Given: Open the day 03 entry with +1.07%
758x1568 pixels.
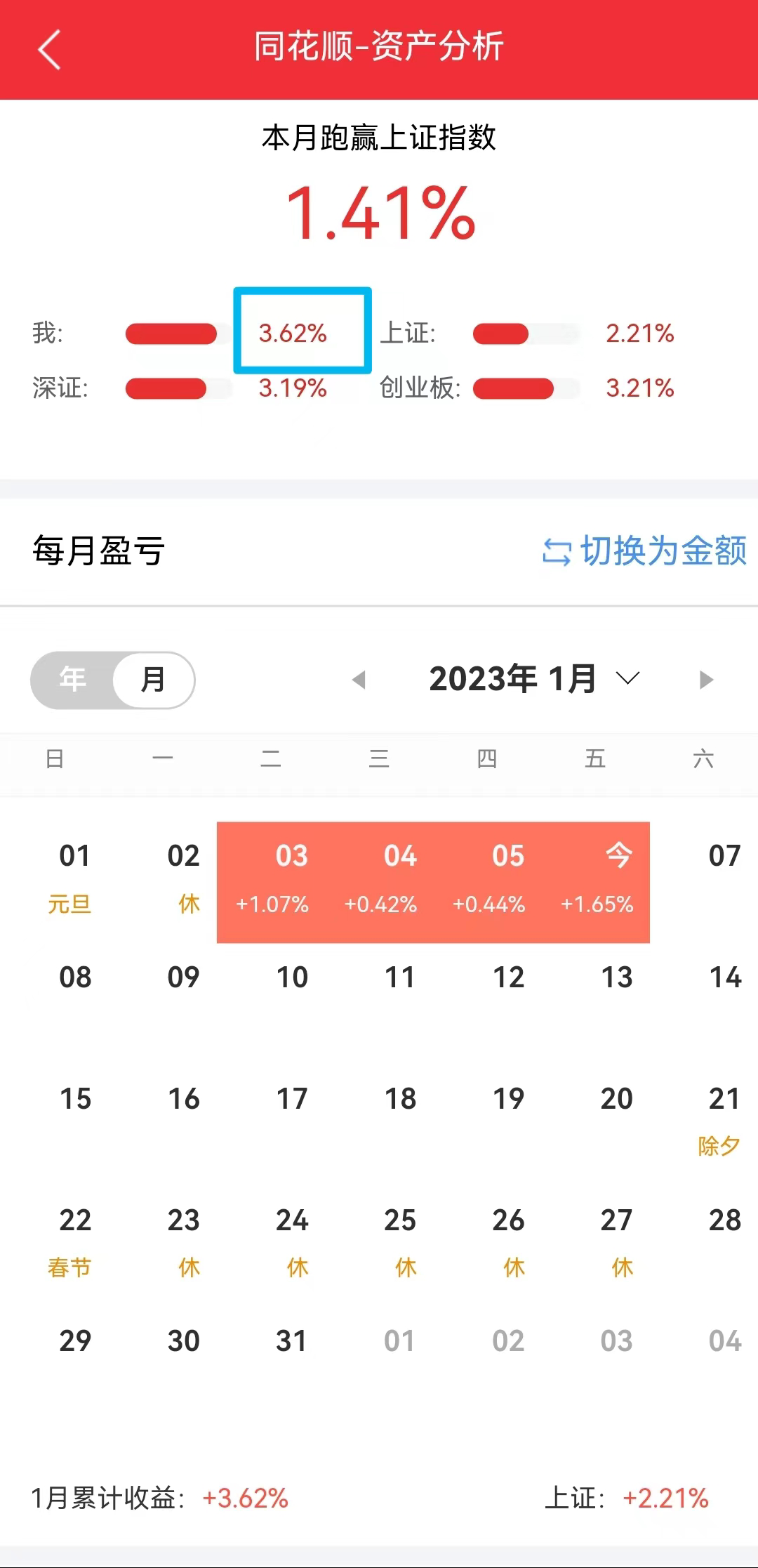Looking at the screenshot, I should [x=272, y=881].
